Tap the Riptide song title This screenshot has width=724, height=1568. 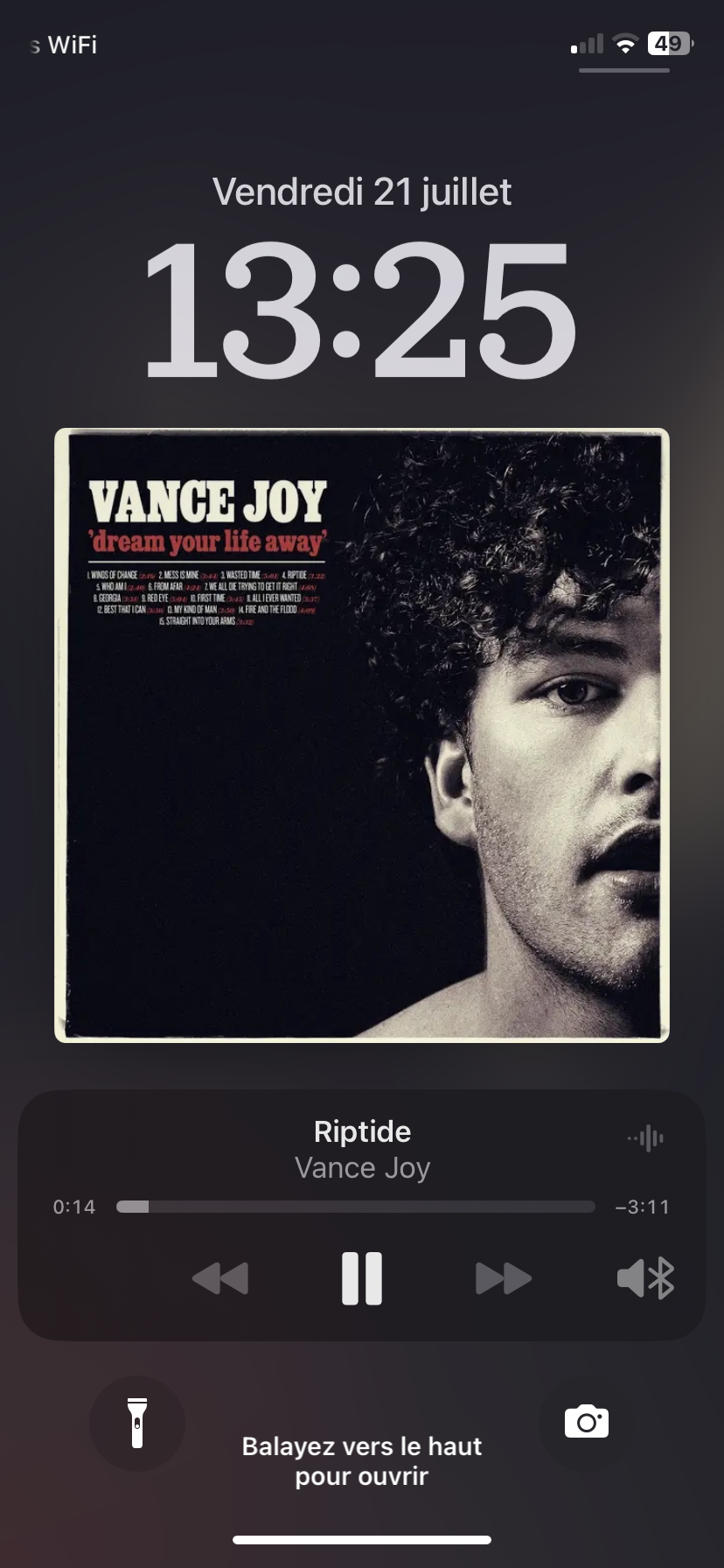[362, 1131]
